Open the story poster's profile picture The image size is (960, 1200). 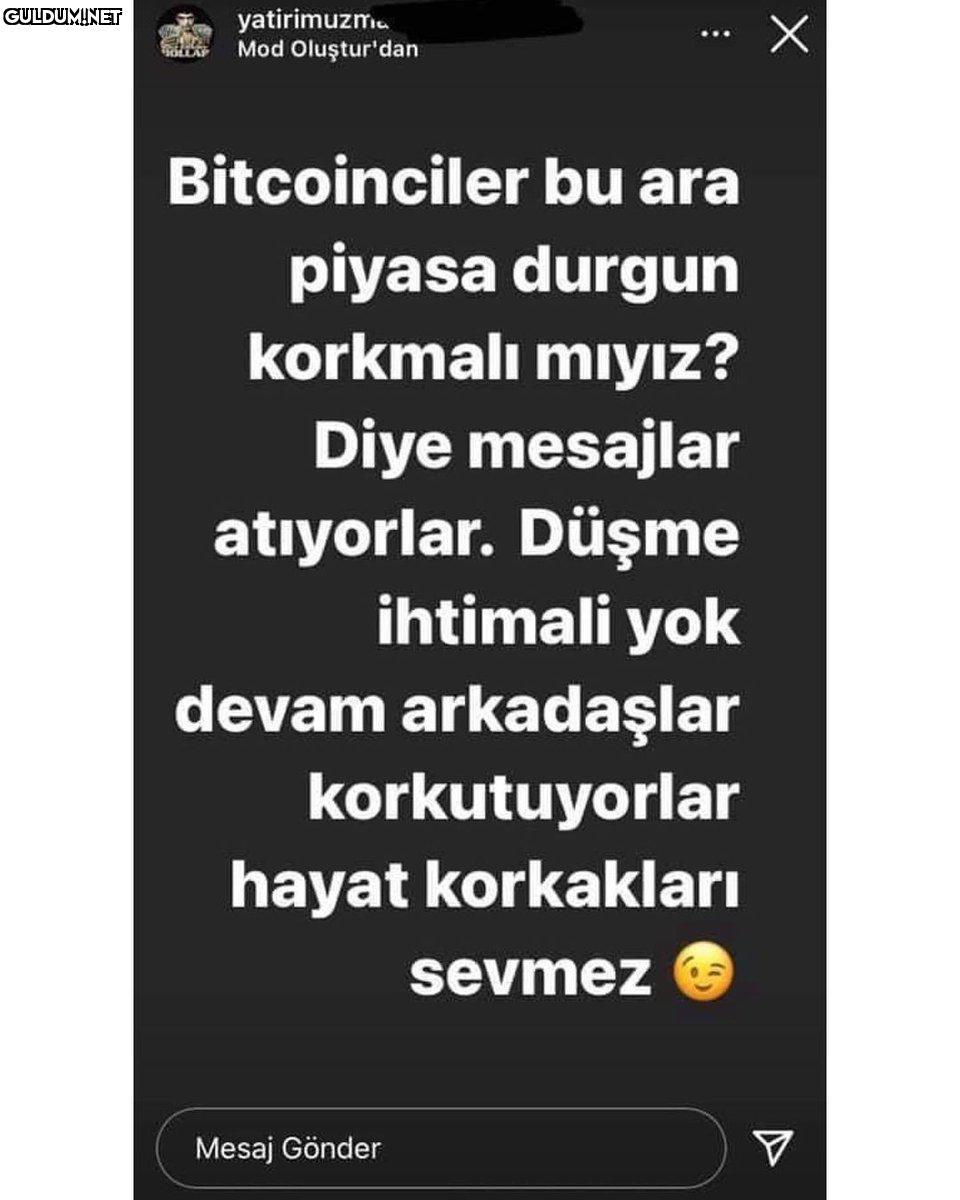pyautogui.click(x=186, y=35)
